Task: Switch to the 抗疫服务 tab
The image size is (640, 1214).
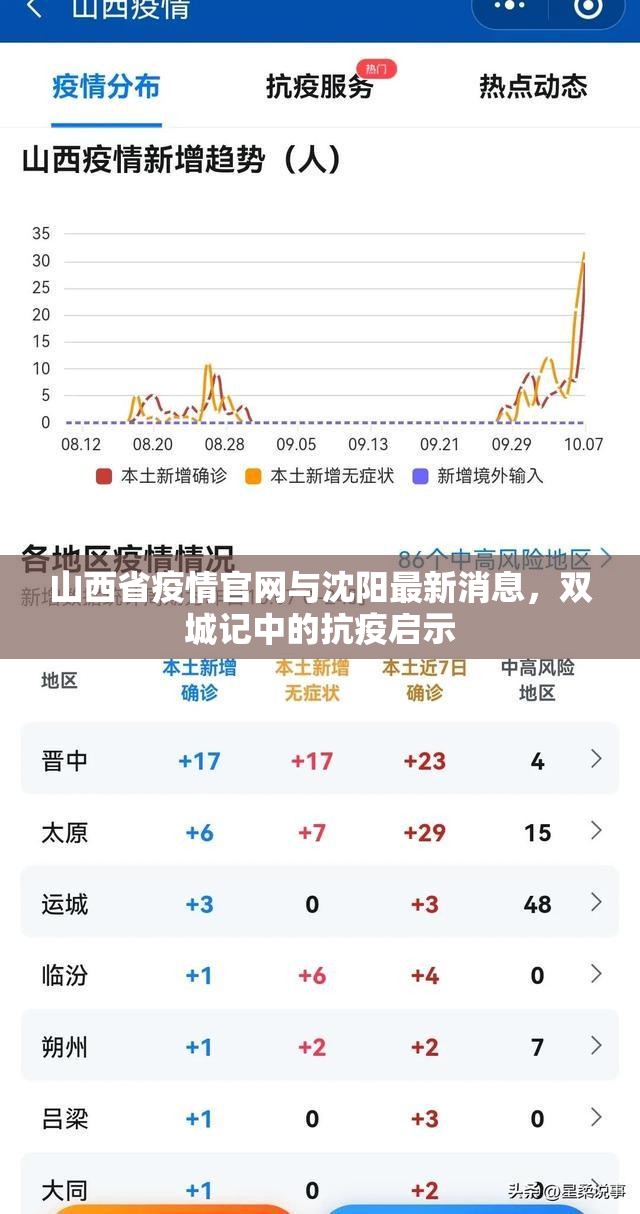Action: (x=320, y=87)
